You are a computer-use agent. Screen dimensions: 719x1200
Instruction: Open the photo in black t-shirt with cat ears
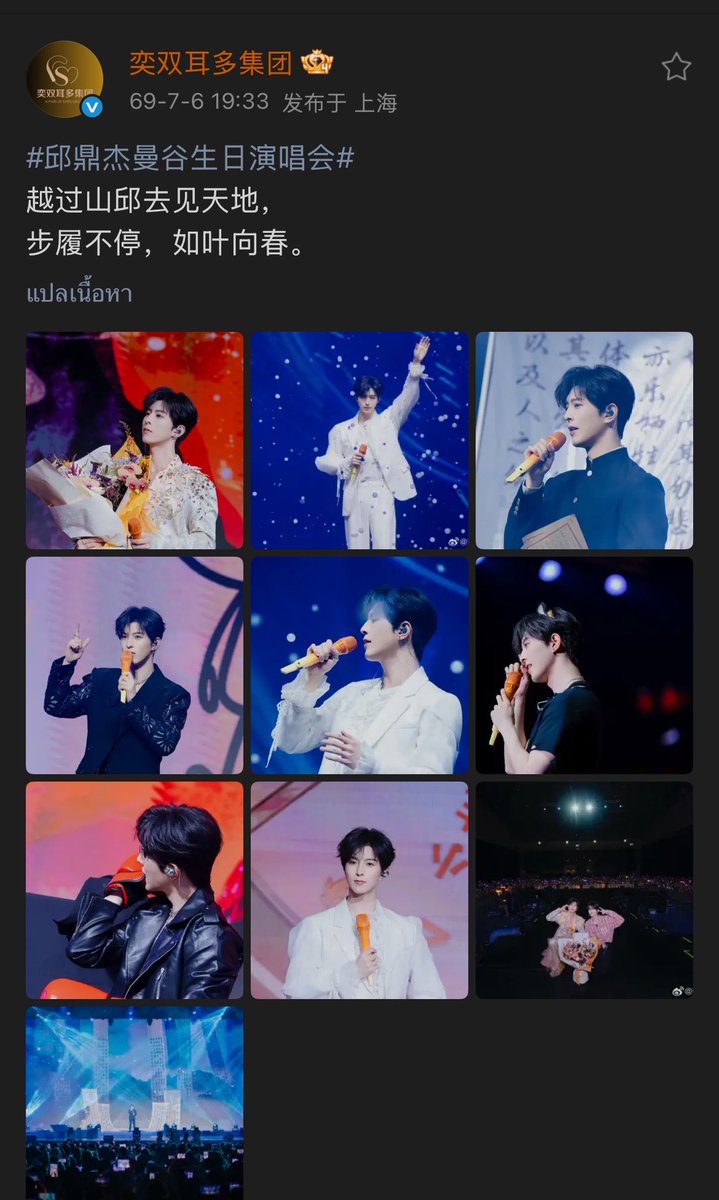pos(585,666)
